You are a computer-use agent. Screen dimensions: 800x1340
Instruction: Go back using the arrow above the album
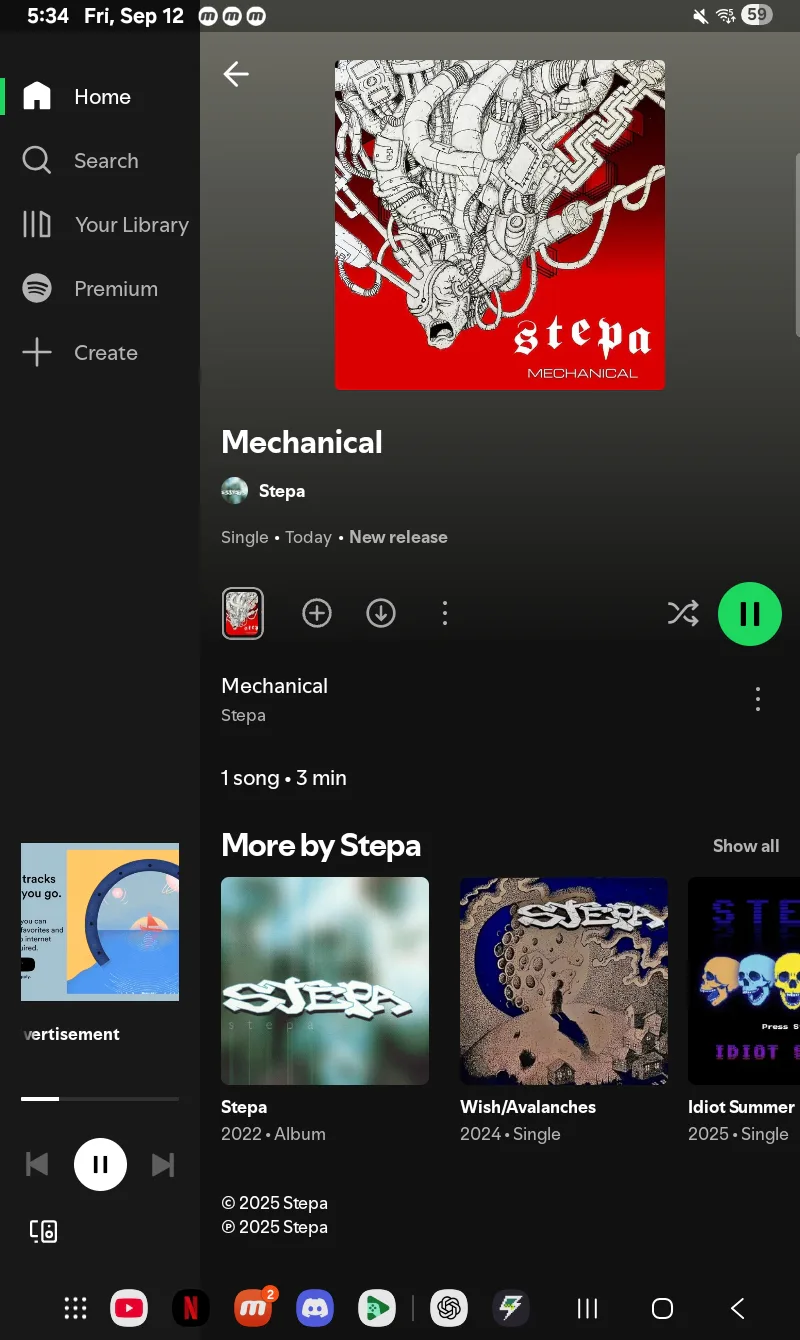click(236, 74)
